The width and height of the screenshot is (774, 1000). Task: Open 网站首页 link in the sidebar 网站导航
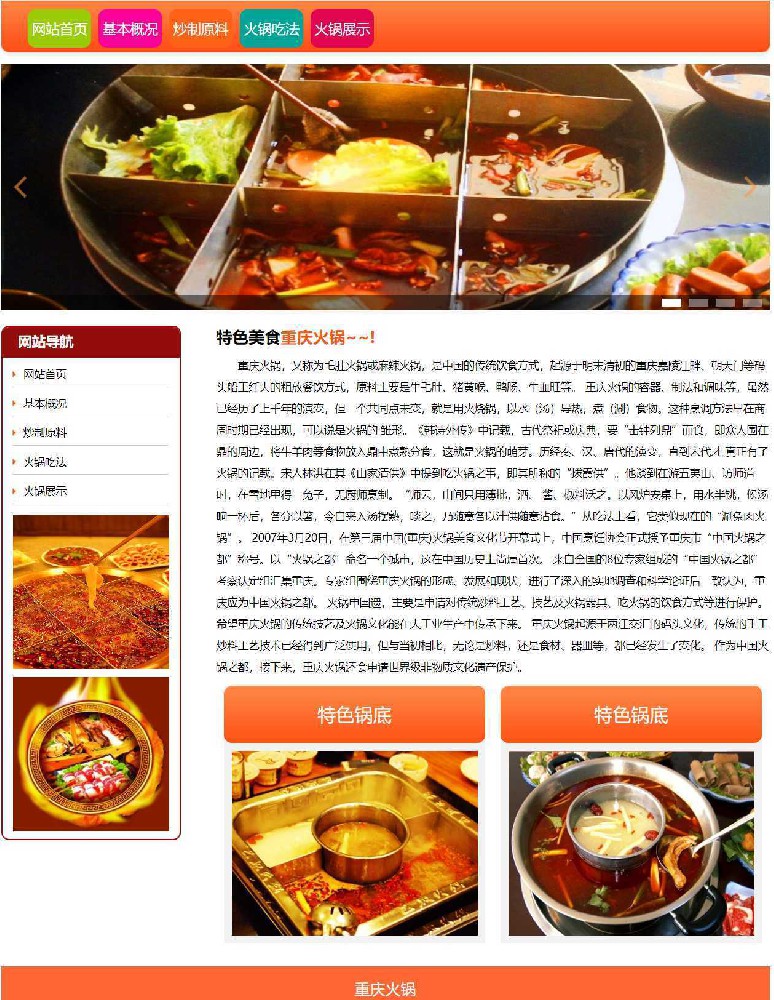pos(45,374)
